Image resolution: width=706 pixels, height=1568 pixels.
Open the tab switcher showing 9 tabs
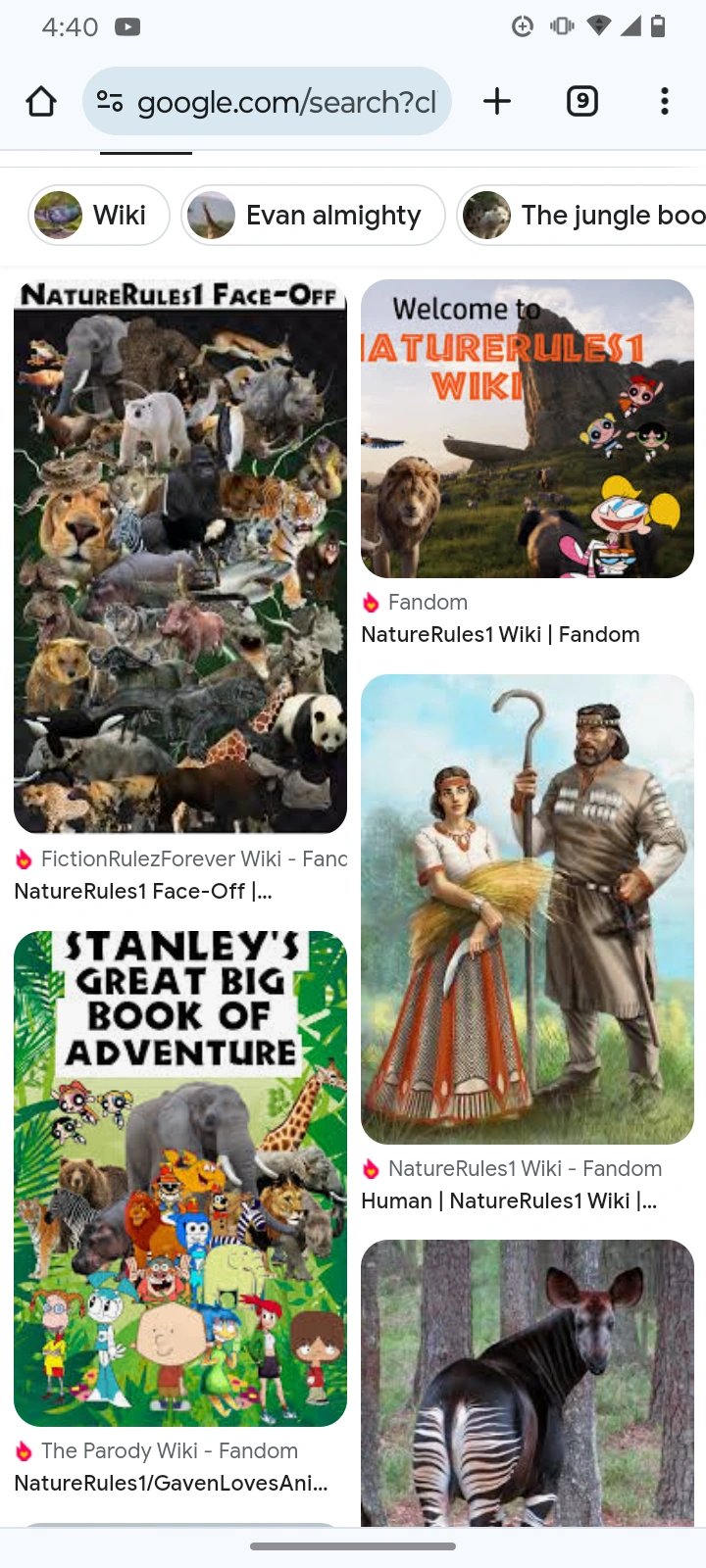(x=581, y=100)
